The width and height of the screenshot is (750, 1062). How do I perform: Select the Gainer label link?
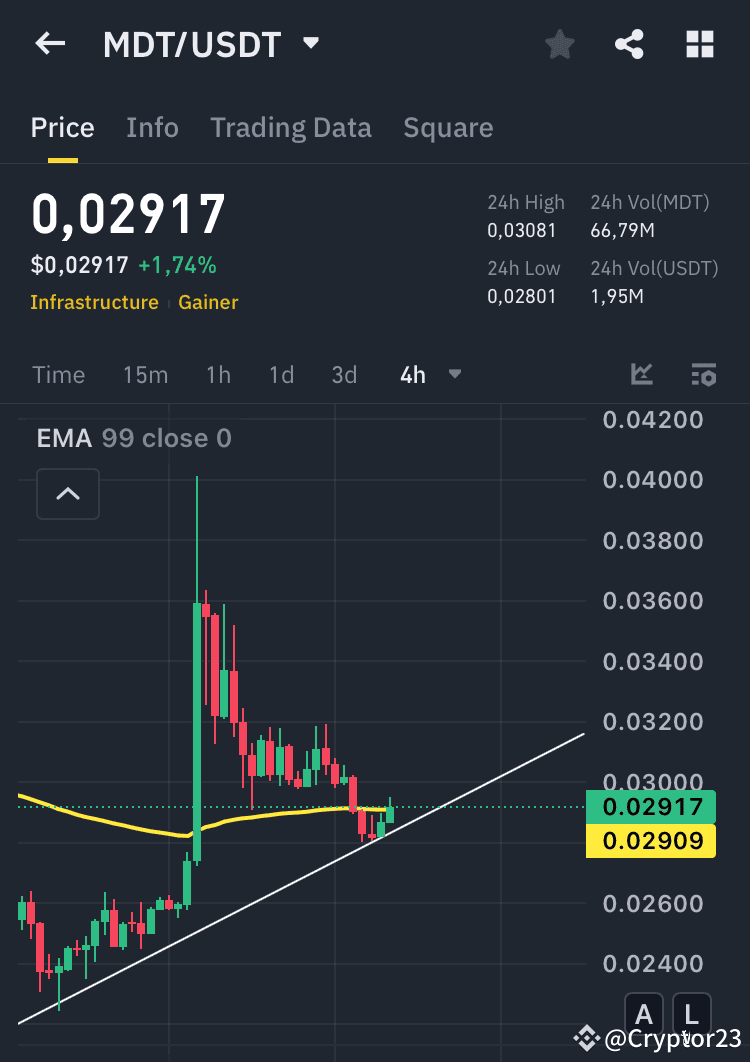[x=208, y=302]
